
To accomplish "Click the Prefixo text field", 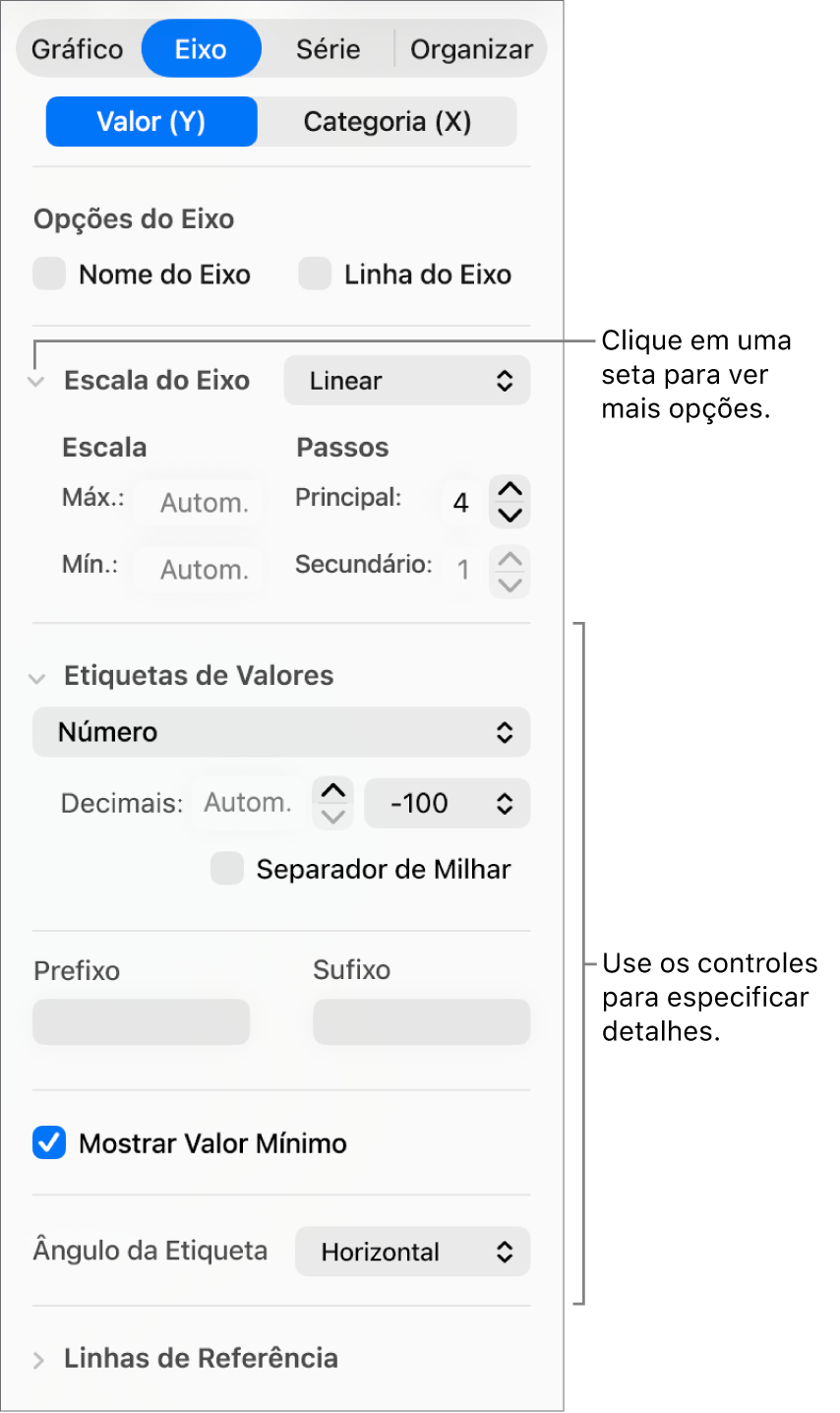I will click(x=141, y=1021).
